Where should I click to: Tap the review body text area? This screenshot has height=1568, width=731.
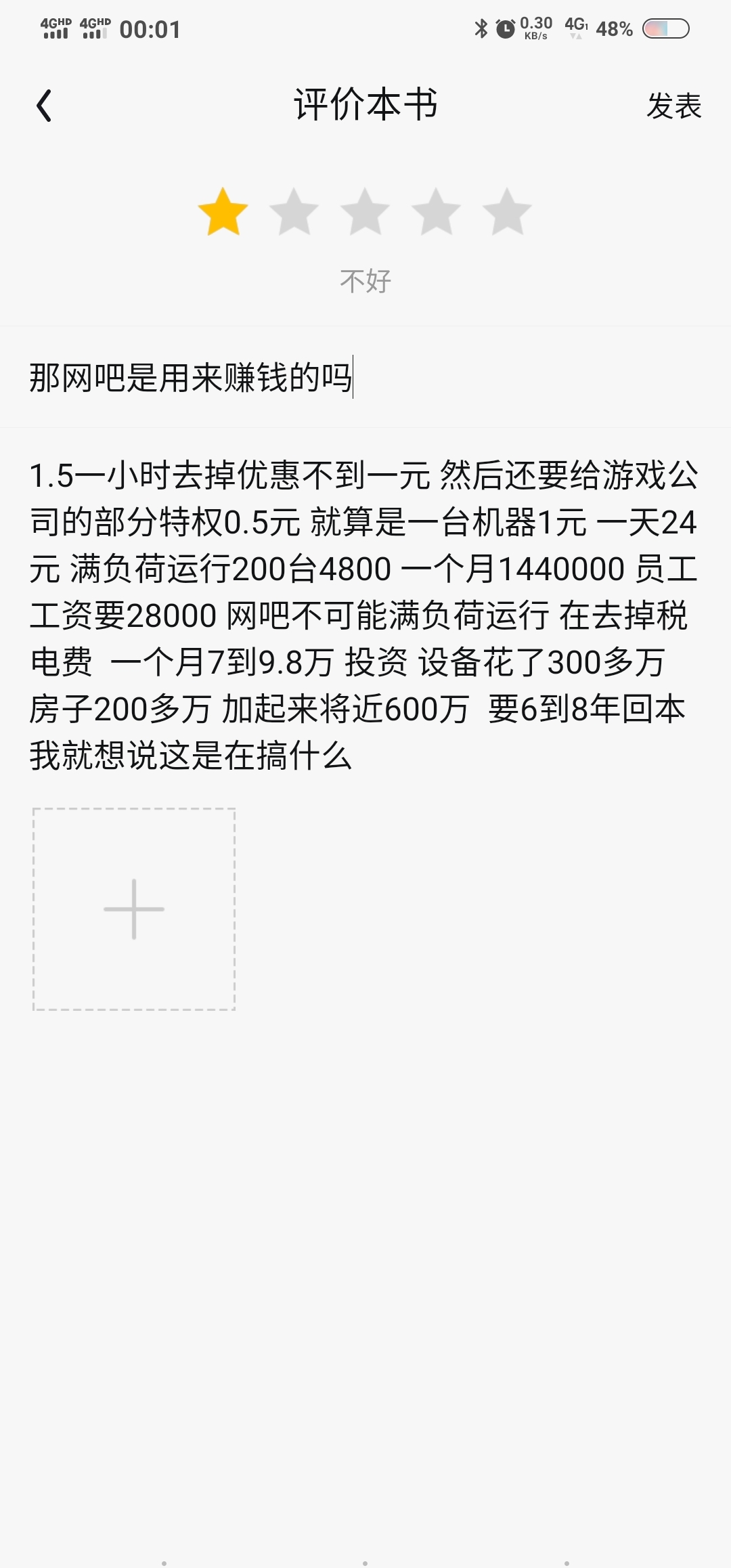[x=365, y=615]
